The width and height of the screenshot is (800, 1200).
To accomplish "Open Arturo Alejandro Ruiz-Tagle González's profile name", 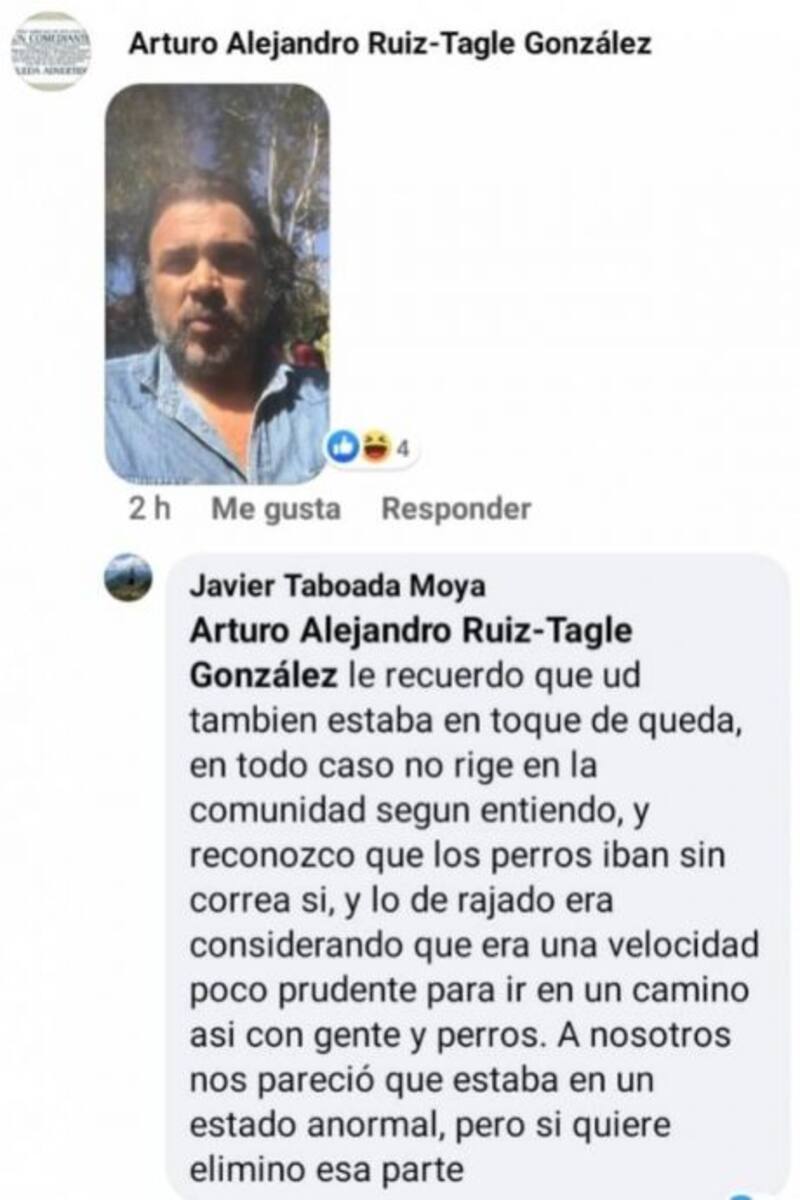I will [390, 44].
